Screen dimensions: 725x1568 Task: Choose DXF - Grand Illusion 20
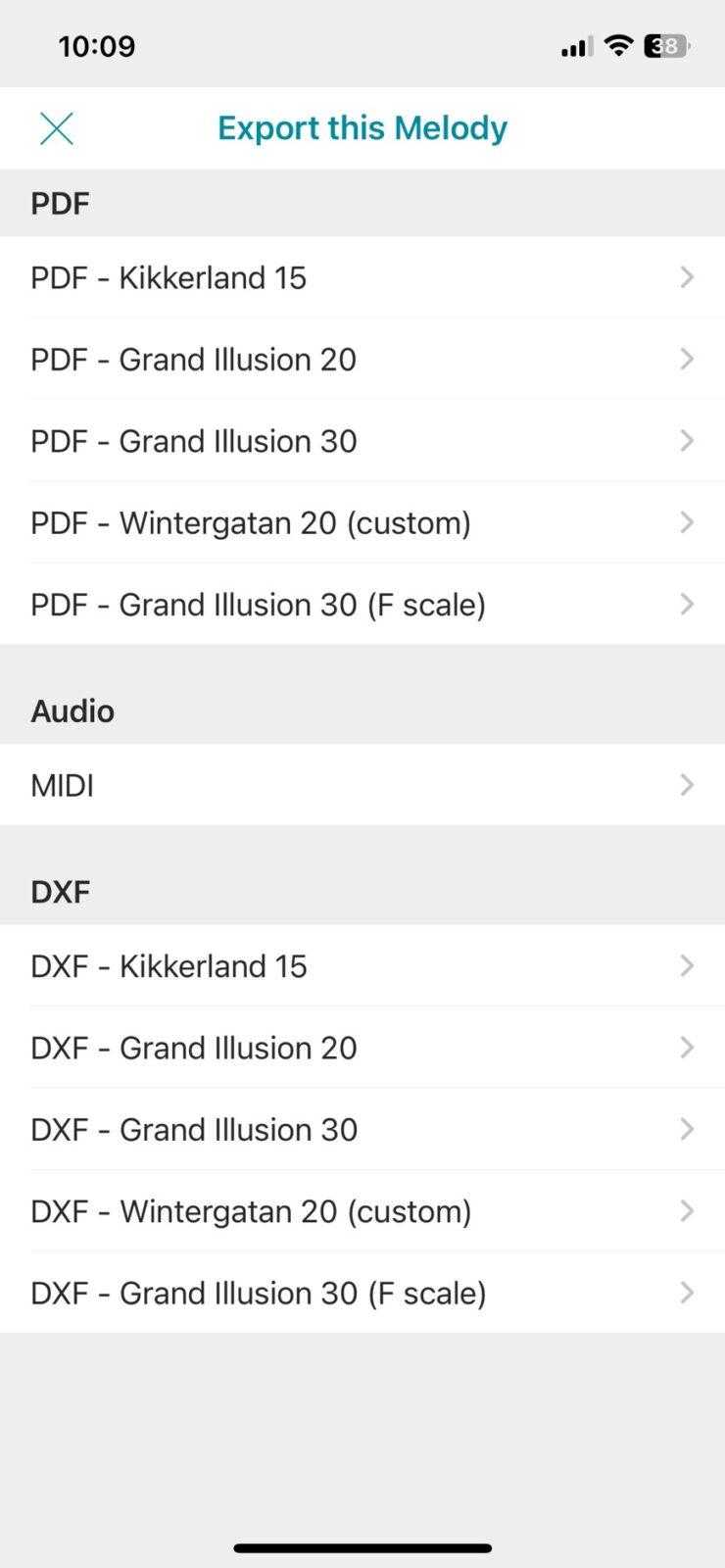point(362,1048)
